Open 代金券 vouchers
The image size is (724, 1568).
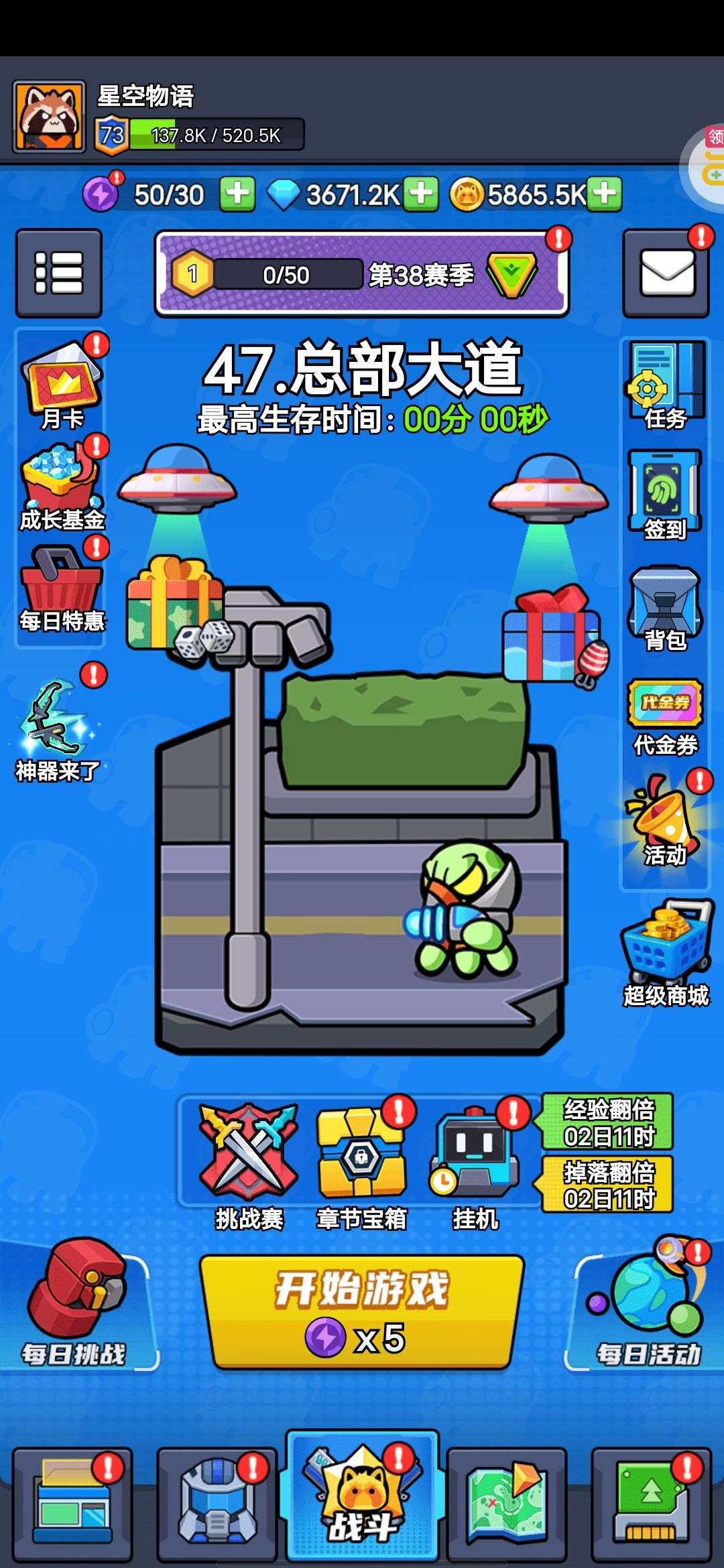pyautogui.click(x=665, y=717)
